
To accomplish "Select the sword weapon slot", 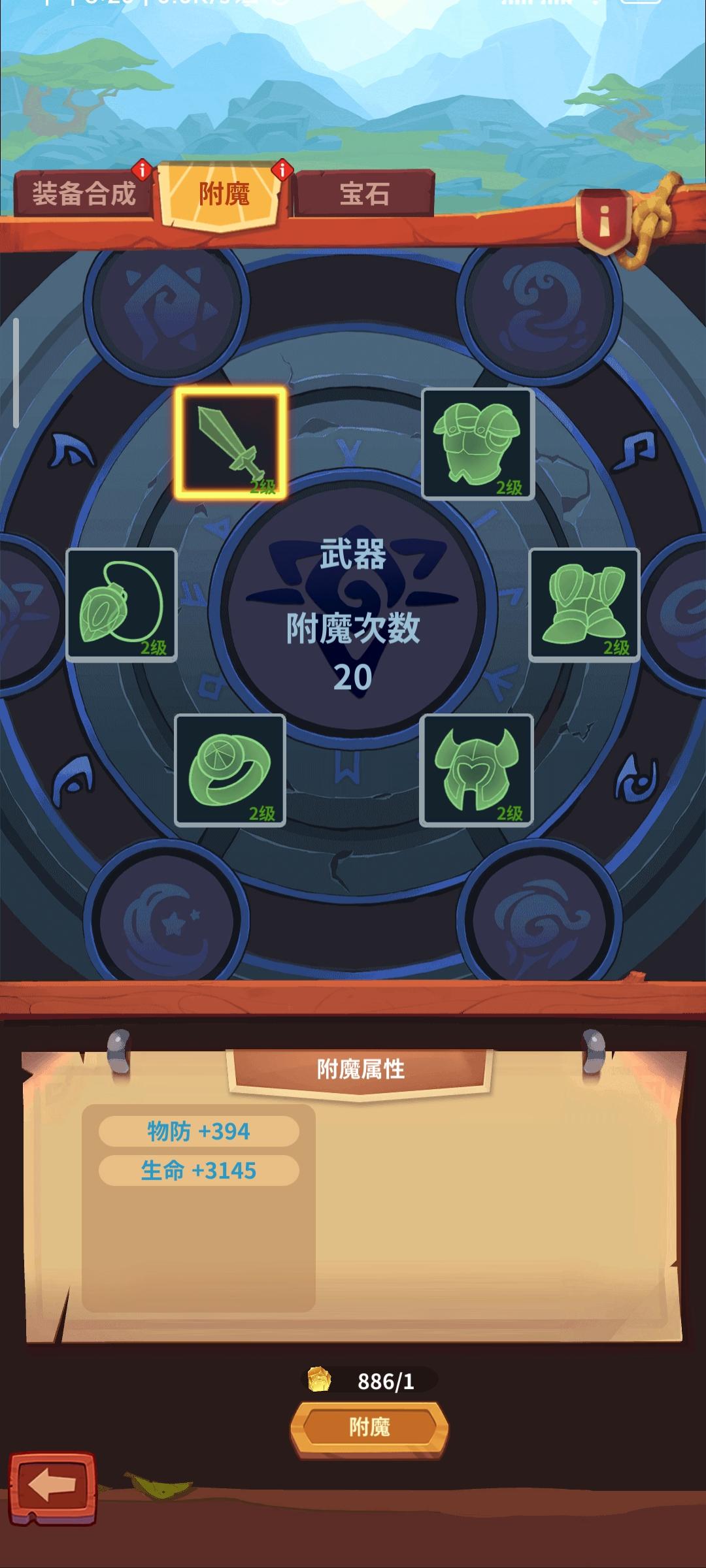I will (x=230, y=443).
